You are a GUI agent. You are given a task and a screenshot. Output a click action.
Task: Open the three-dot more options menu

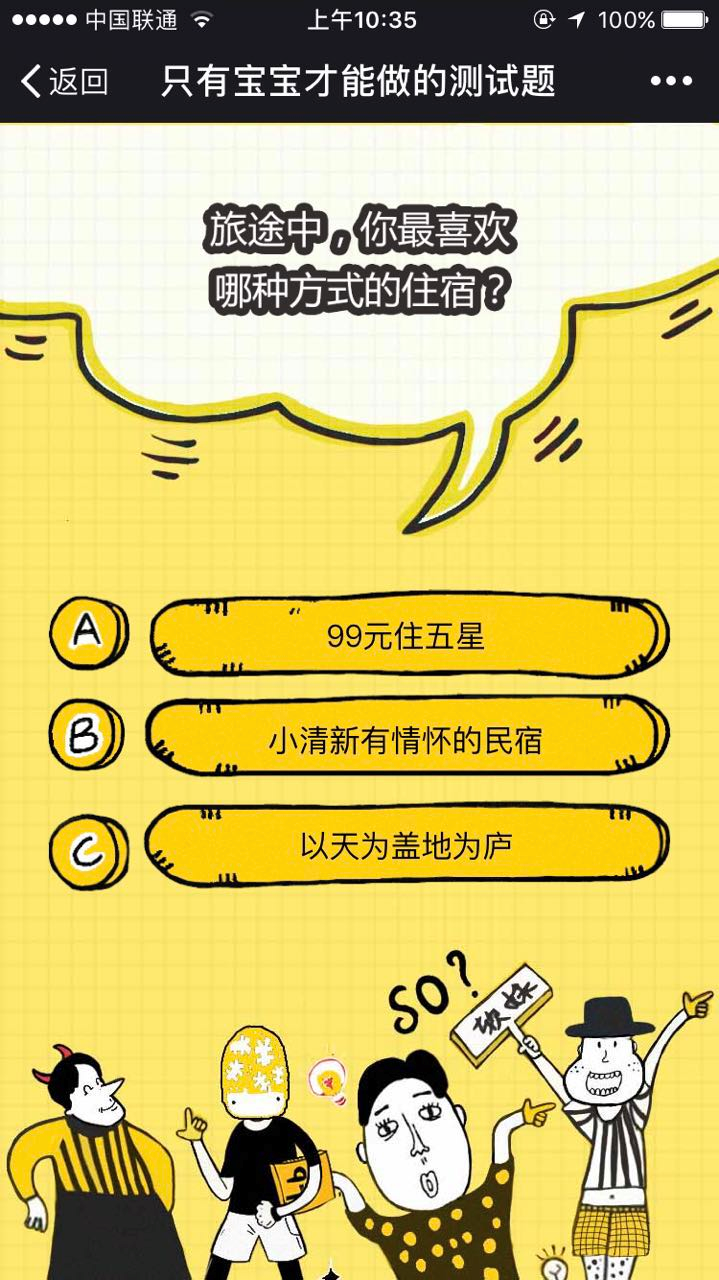(x=671, y=81)
